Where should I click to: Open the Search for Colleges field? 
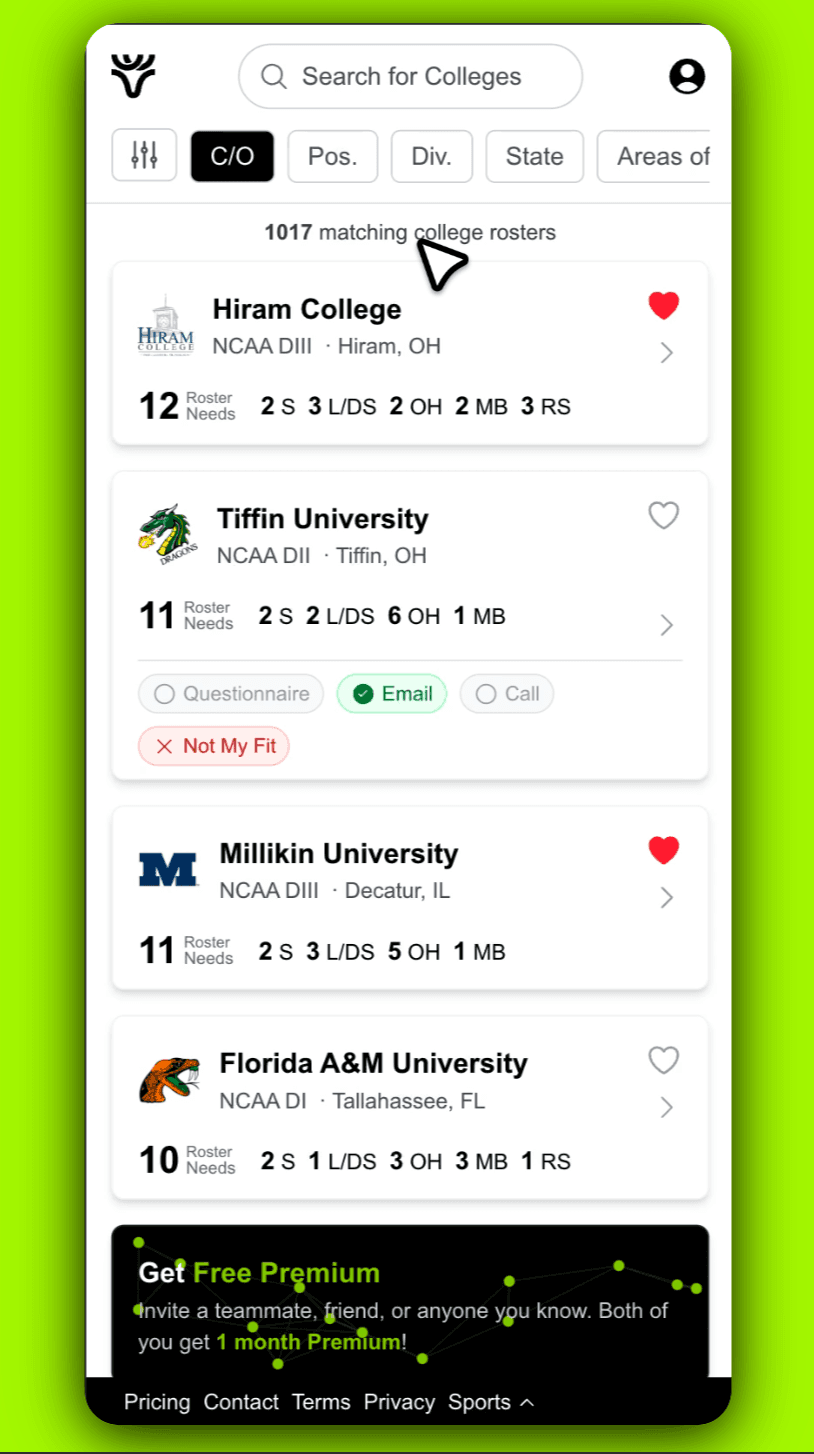410,77
